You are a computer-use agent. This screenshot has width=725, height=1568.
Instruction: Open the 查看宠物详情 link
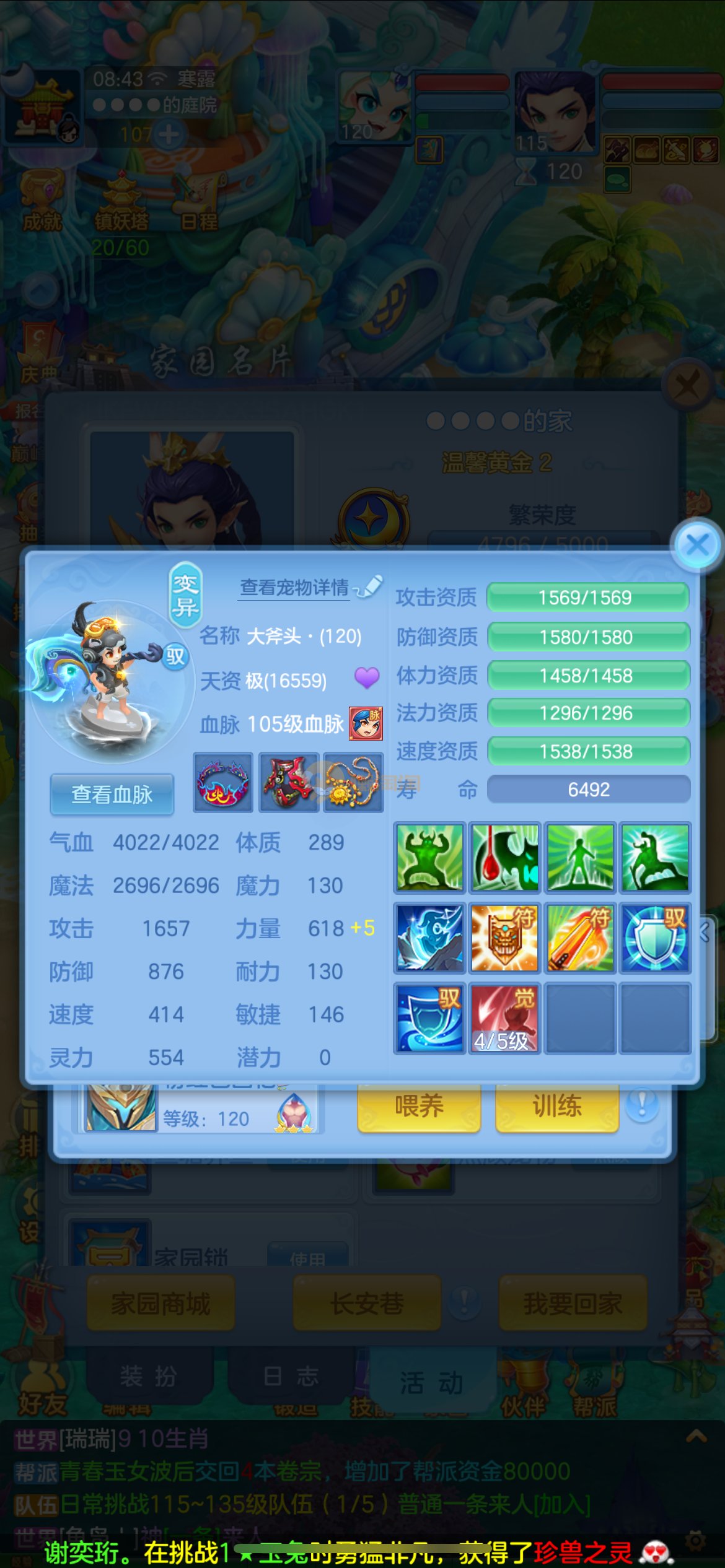pyautogui.click(x=295, y=587)
